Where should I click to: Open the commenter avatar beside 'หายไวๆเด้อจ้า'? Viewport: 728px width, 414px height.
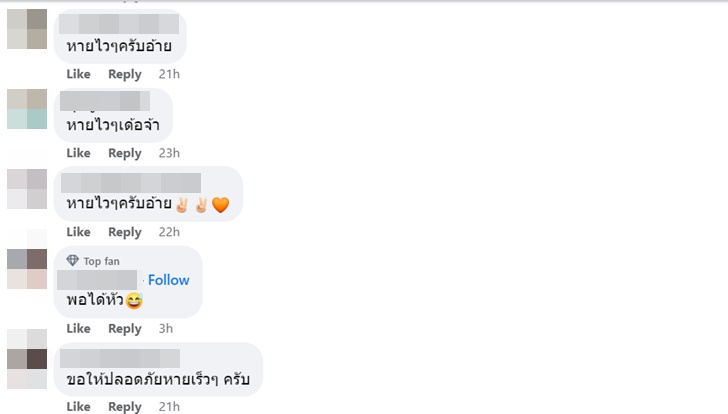coord(27,109)
